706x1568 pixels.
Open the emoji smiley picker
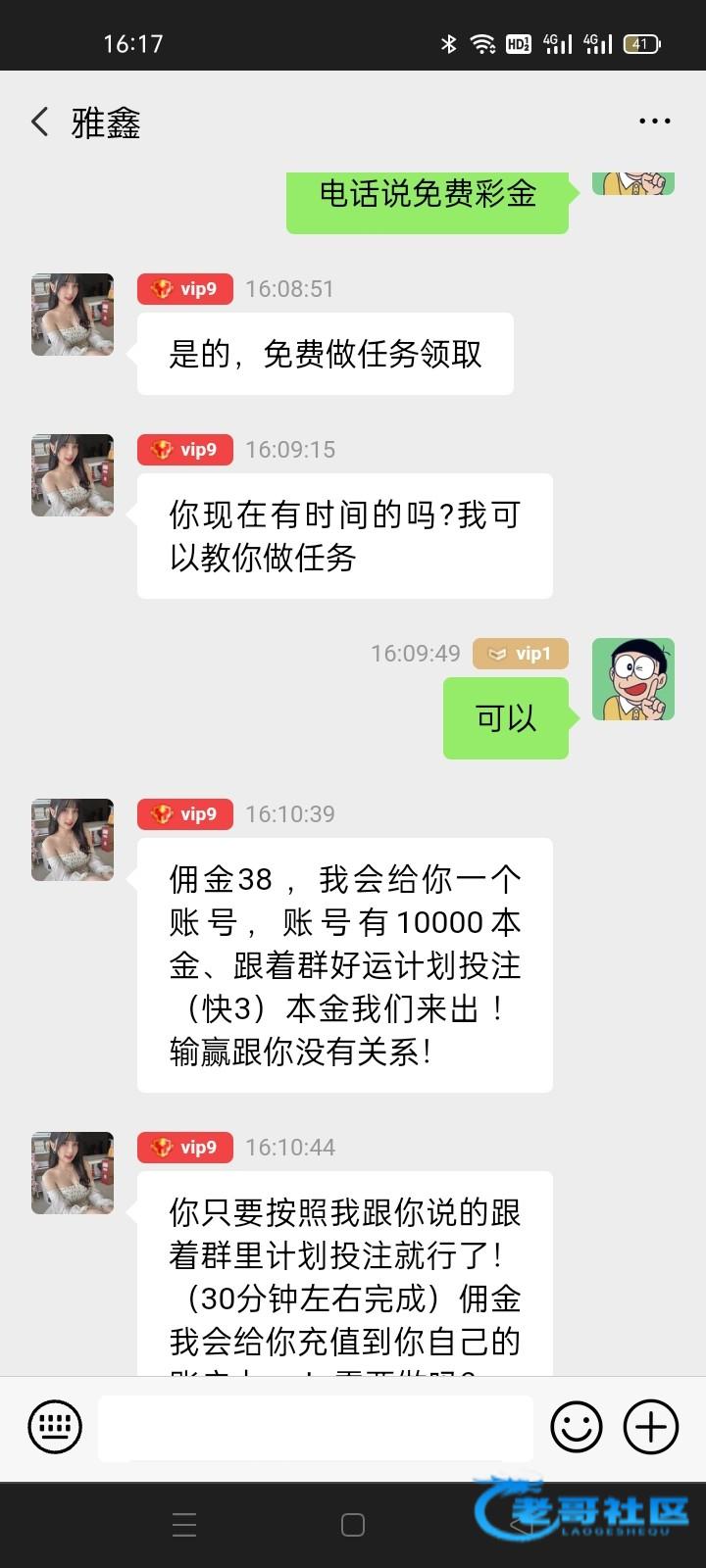tap(577, 1427)
